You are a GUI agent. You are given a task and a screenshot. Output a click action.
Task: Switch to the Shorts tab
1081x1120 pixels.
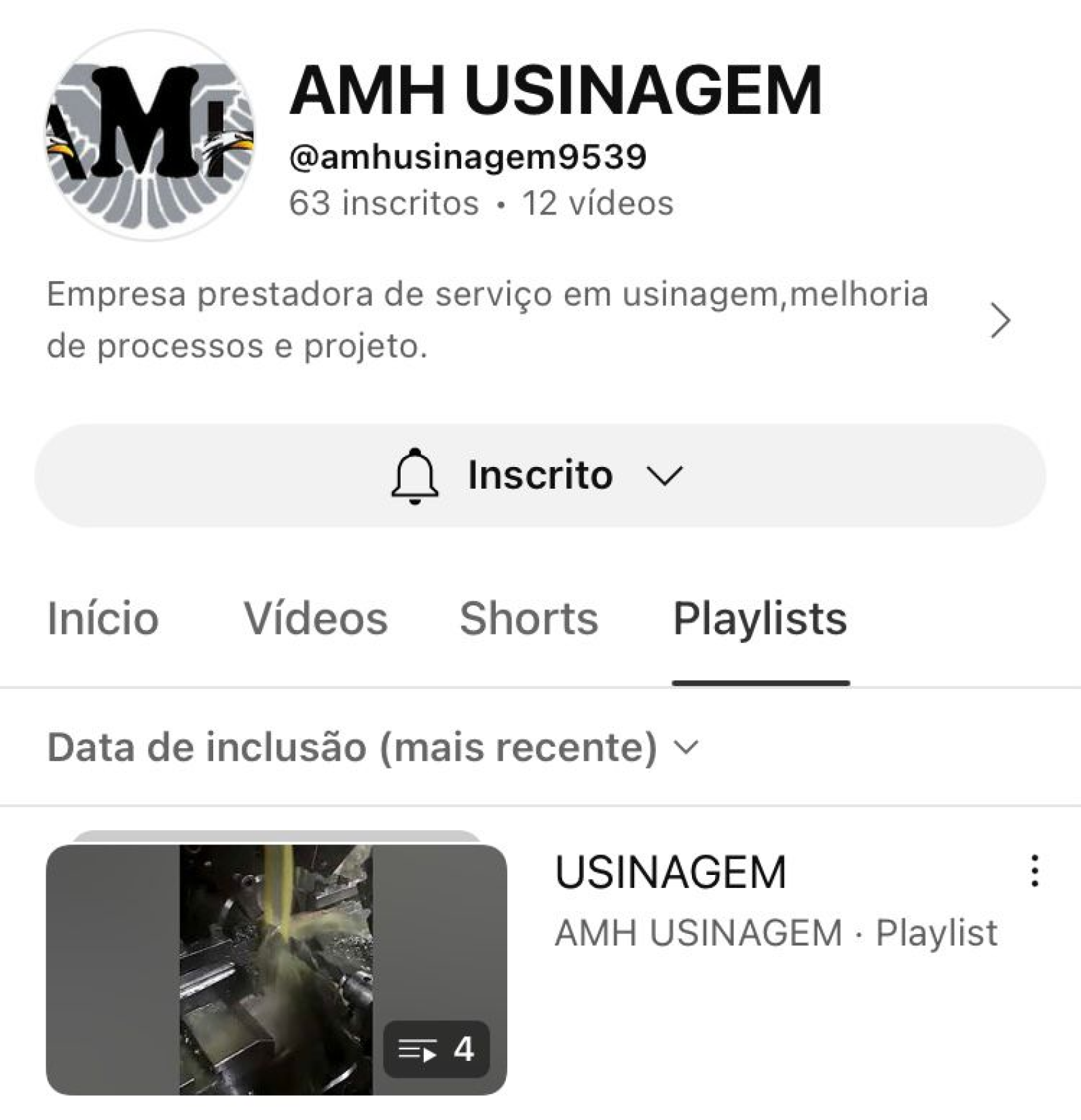[x=529, y=618]
